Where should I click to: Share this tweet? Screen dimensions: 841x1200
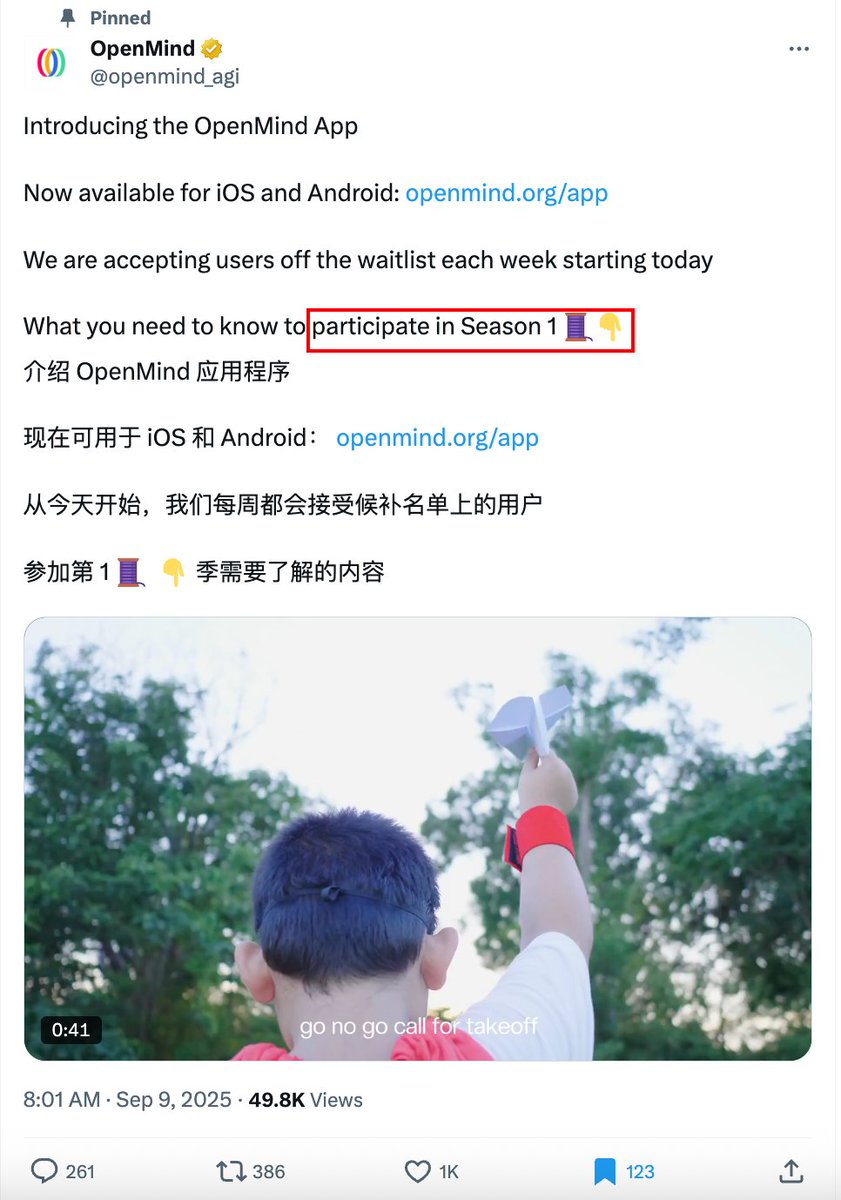tap(790, 1171)
